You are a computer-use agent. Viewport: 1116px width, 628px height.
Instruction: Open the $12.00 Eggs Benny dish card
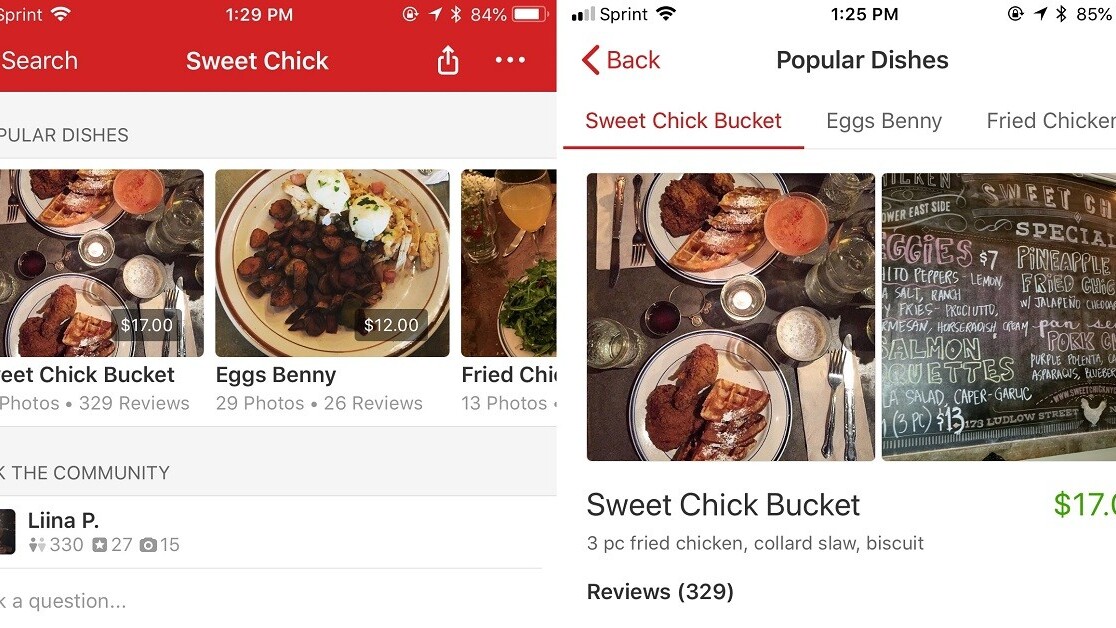(332, 263)
